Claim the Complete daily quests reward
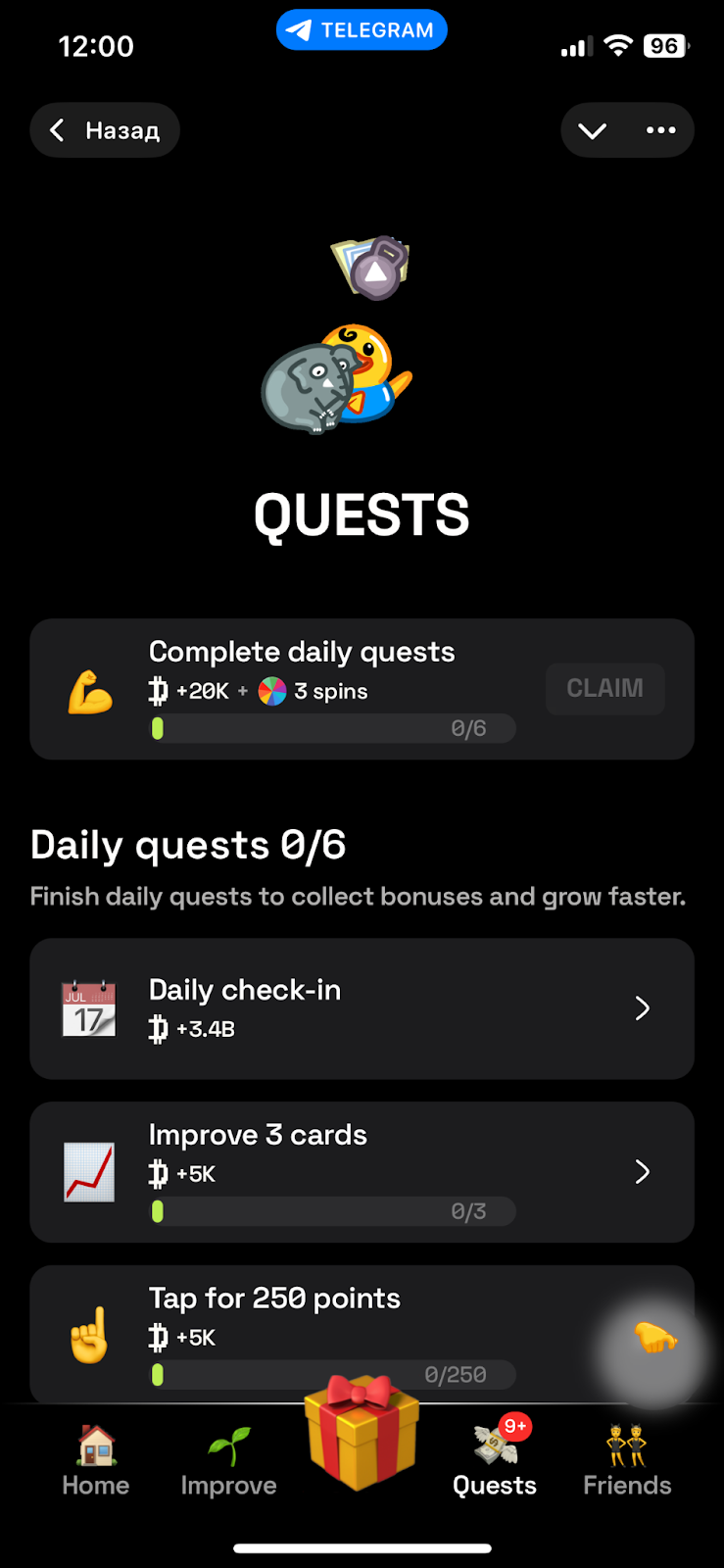 pos(604,689)
